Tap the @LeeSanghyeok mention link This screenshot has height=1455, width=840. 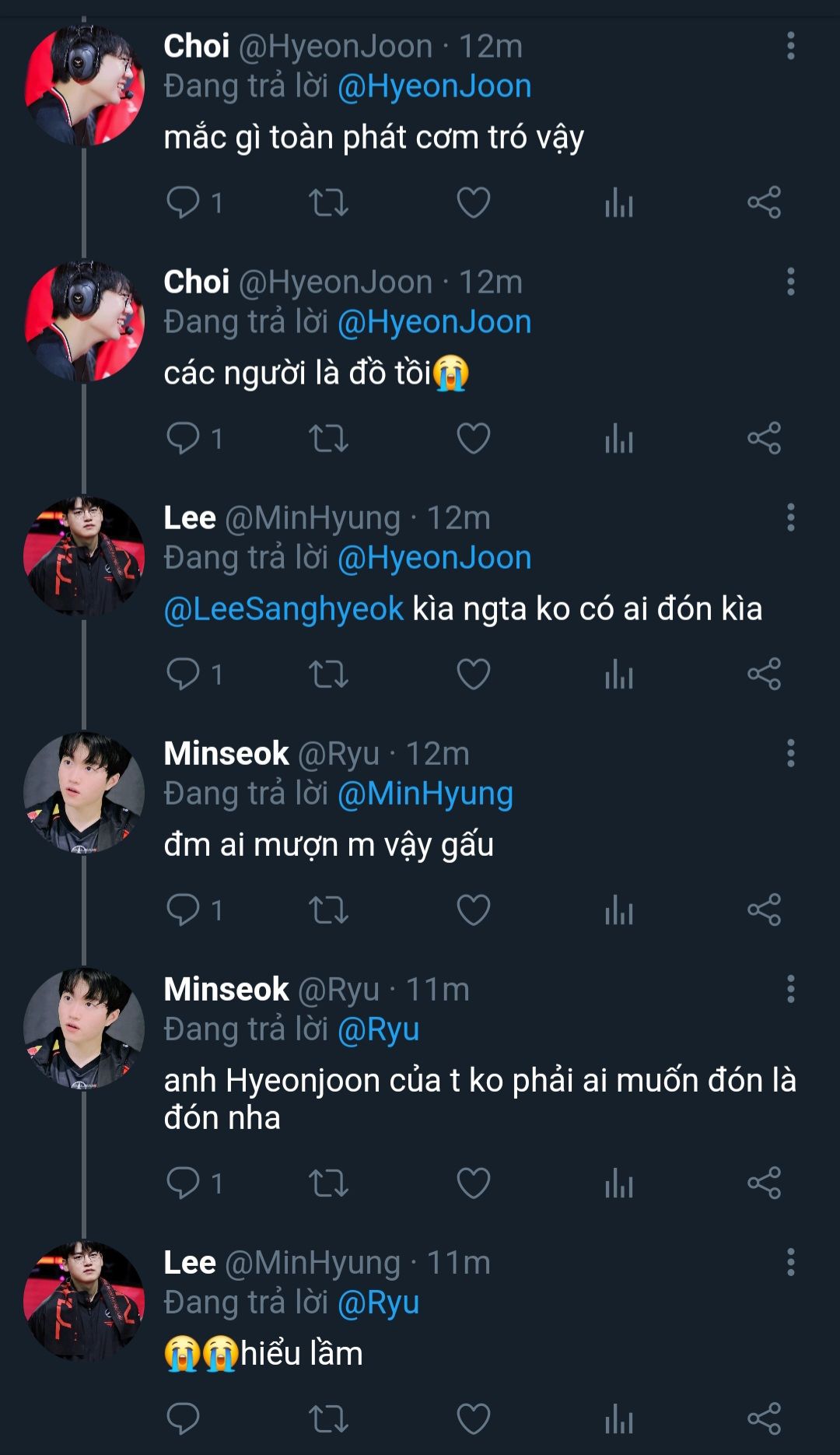(284, 609)
